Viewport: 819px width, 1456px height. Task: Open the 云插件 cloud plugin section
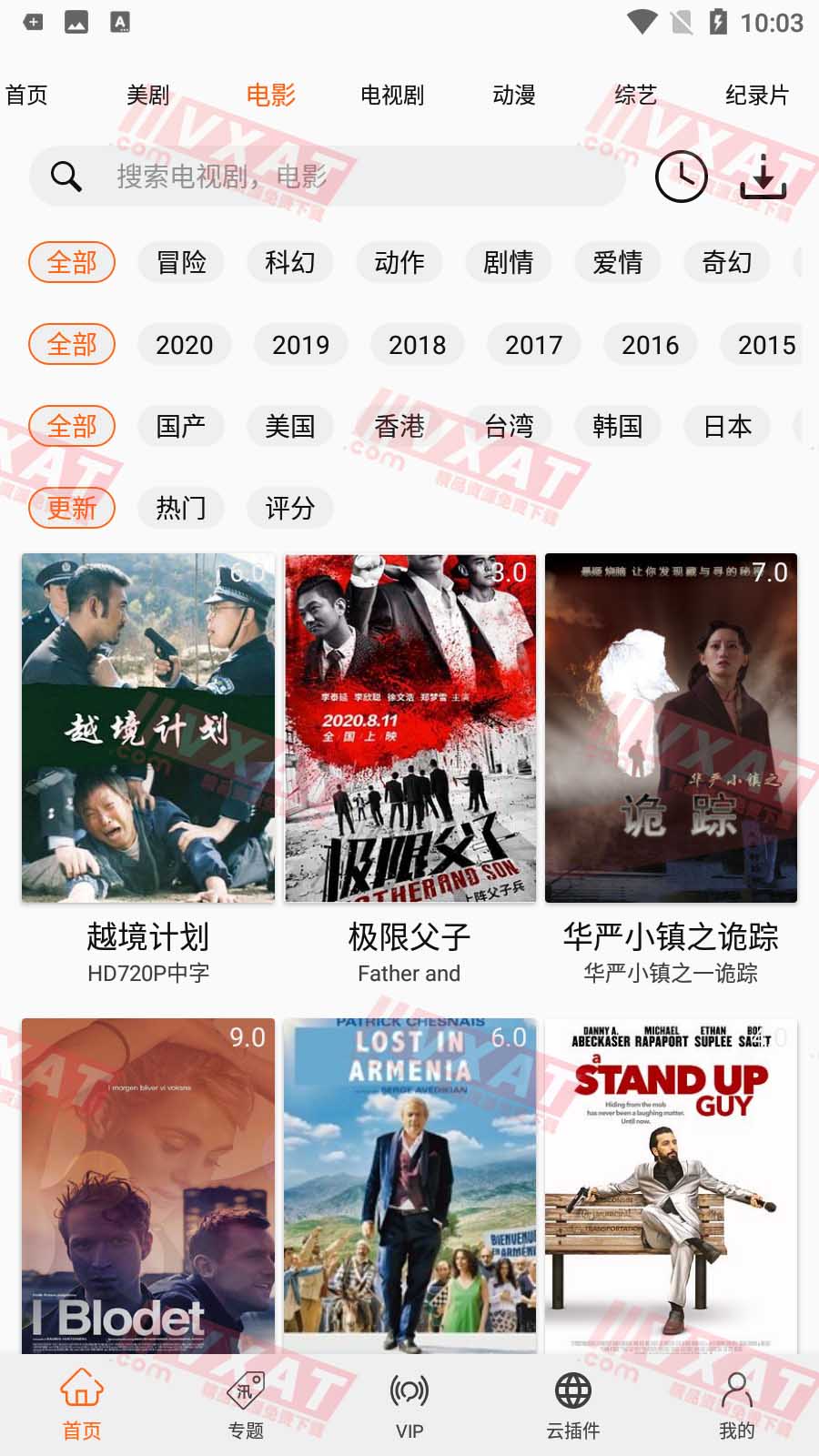[571, 1406]
